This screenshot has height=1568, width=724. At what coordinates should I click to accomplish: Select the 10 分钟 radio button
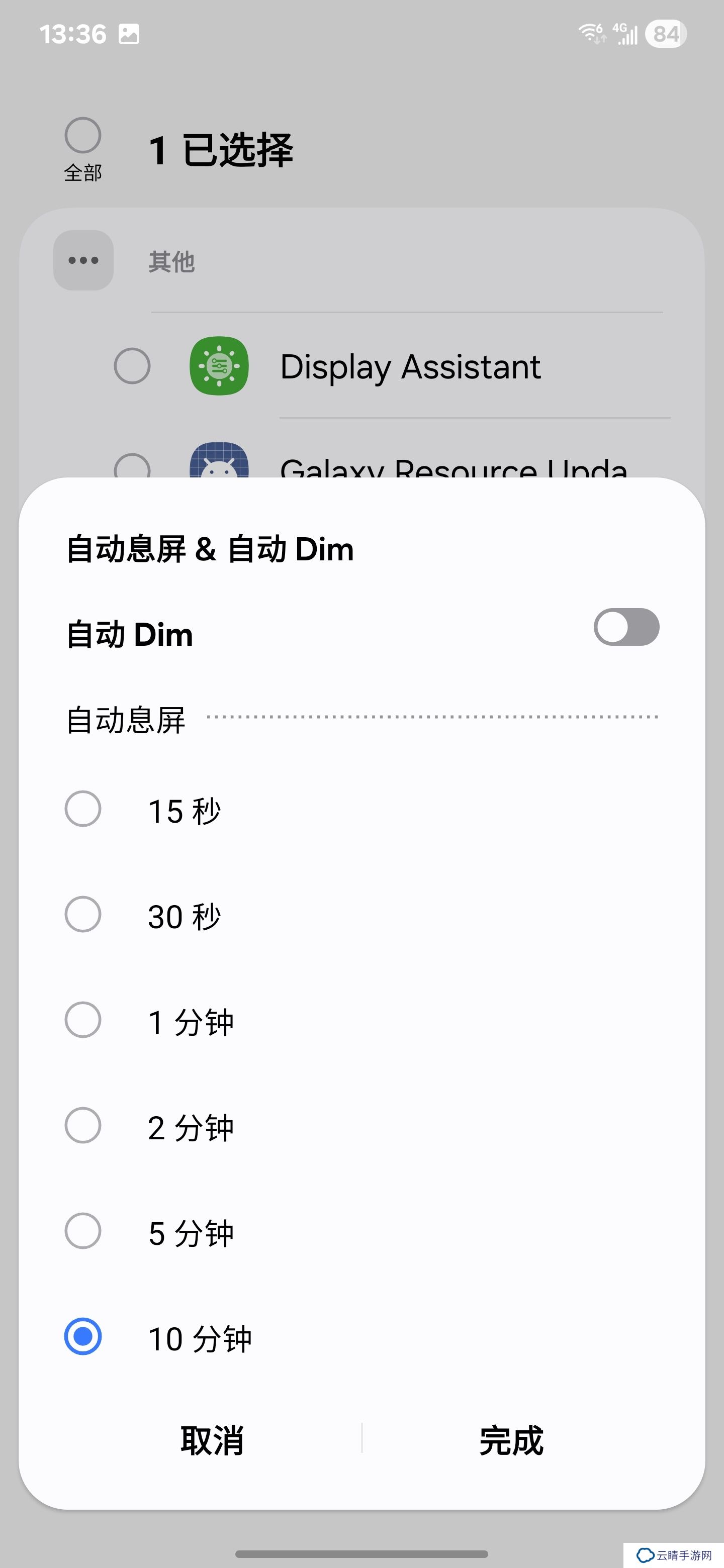click(x=83, y=1337)
